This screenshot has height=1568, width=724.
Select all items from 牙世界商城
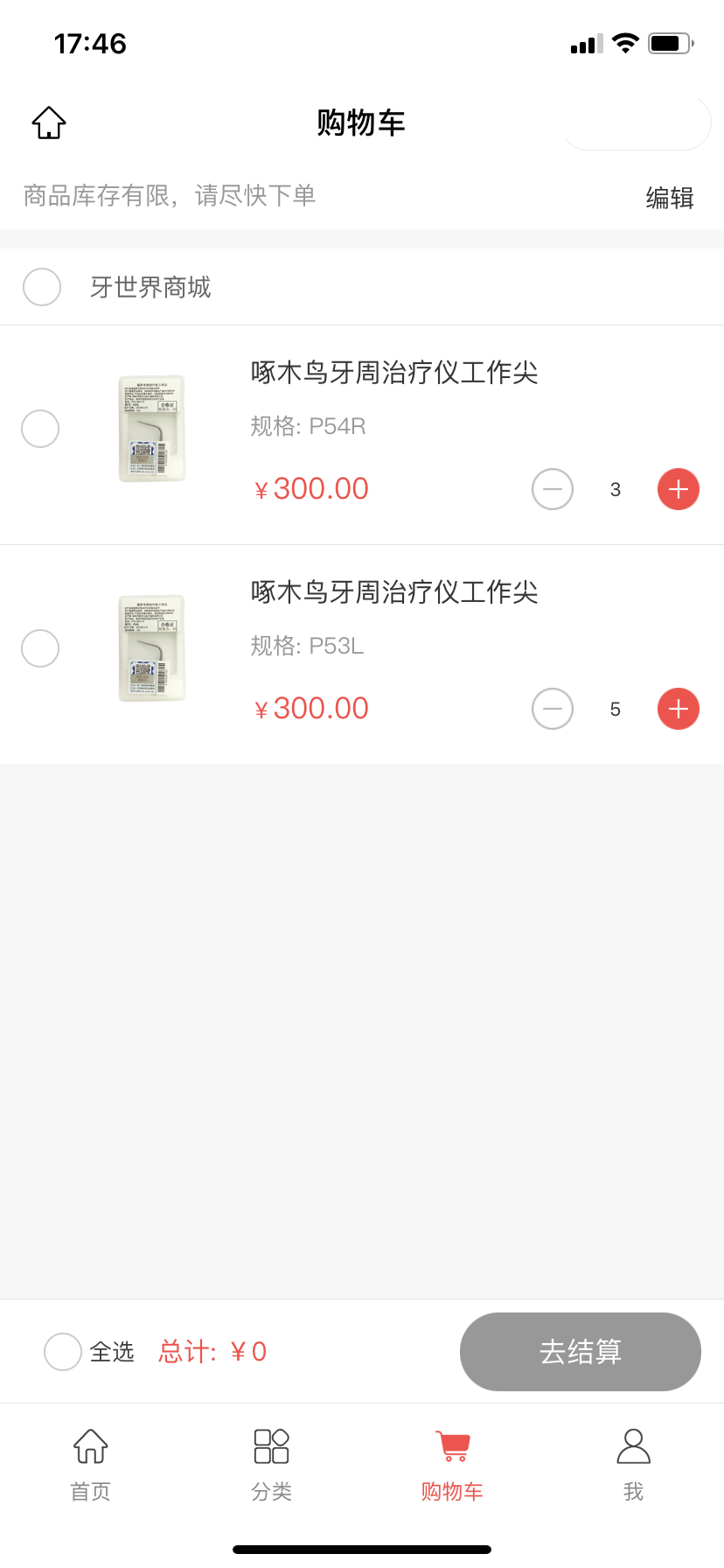tap(42, 287)
